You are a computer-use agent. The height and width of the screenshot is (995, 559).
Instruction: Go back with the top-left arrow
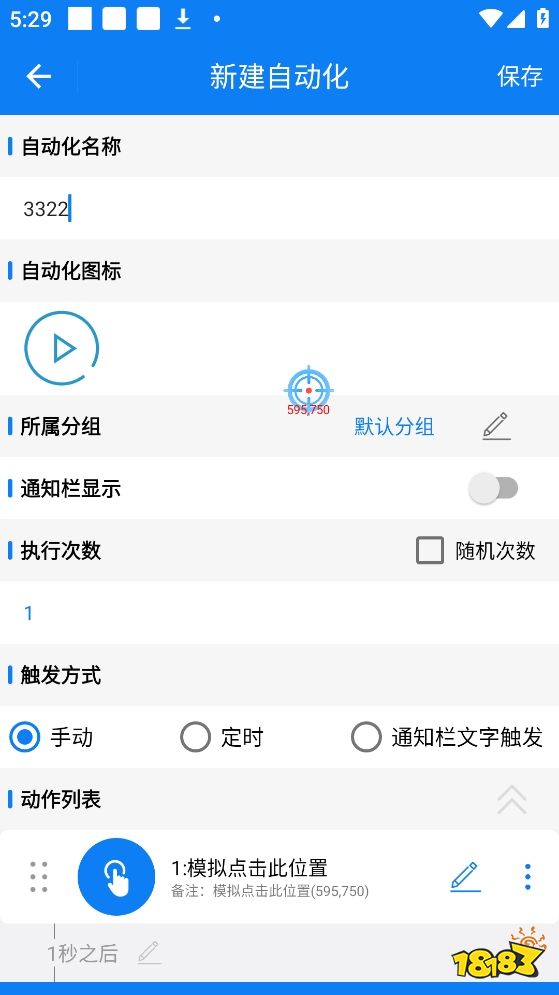39,77
